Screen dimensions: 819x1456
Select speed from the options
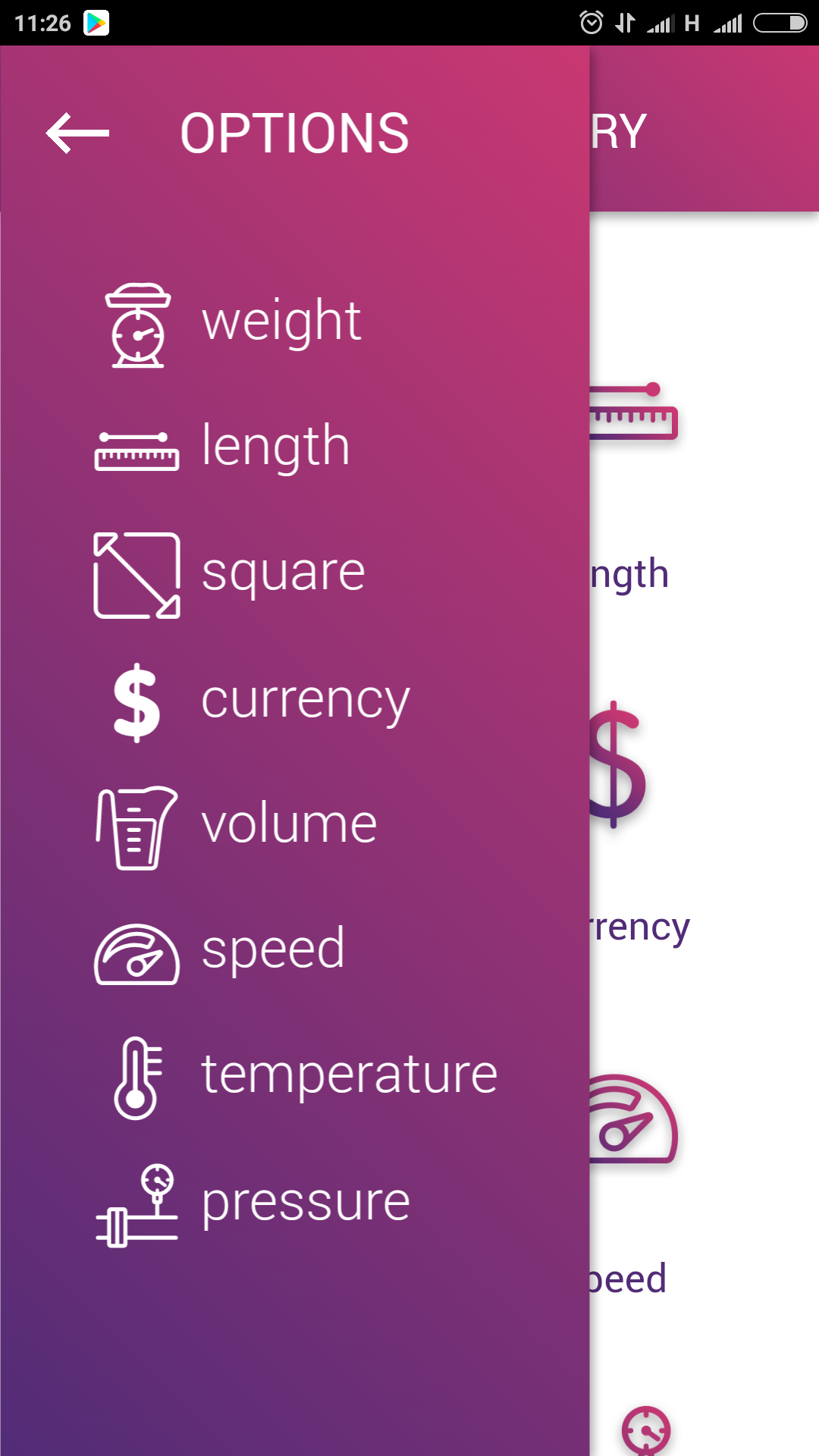[295, 952]
